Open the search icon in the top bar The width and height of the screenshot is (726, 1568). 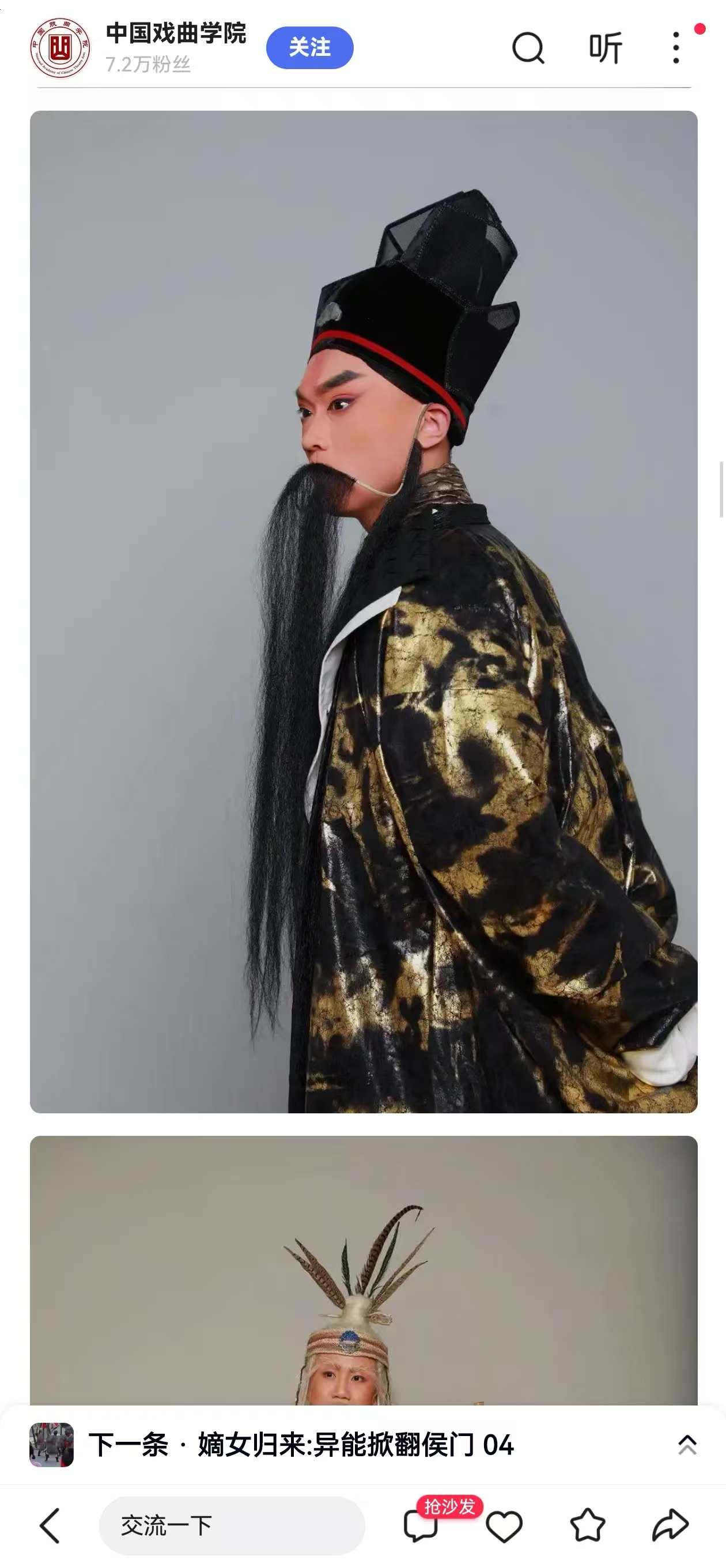pyautogui.click(x=528, y=47)
